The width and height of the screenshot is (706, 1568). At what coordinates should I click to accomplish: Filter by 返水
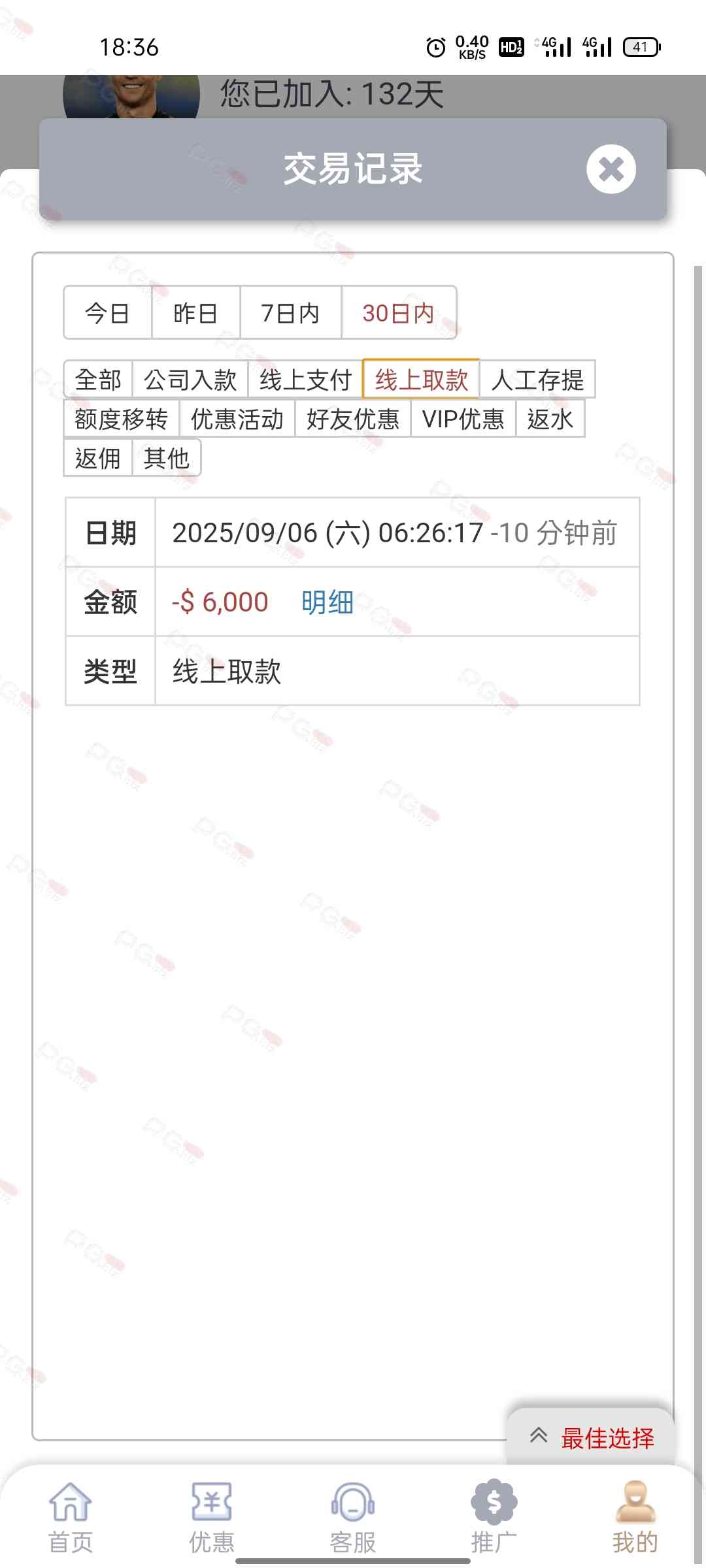click(x=550, y=419)
